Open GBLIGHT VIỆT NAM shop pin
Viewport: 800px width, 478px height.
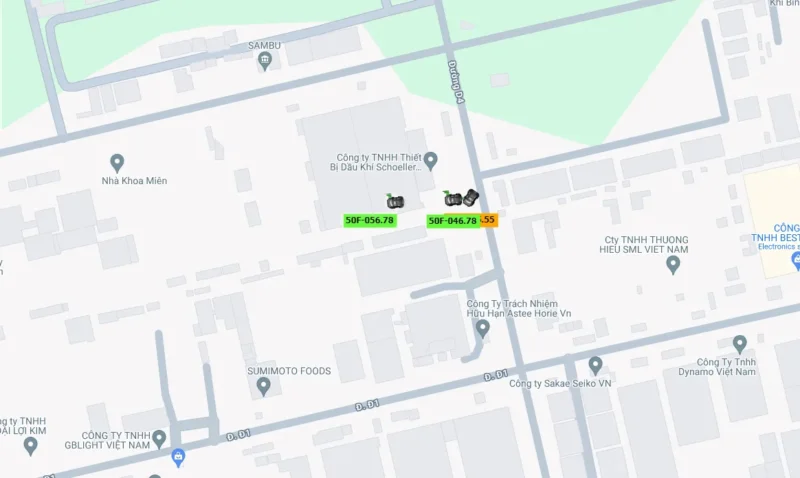pyautogui.click(x=178, y=458)
